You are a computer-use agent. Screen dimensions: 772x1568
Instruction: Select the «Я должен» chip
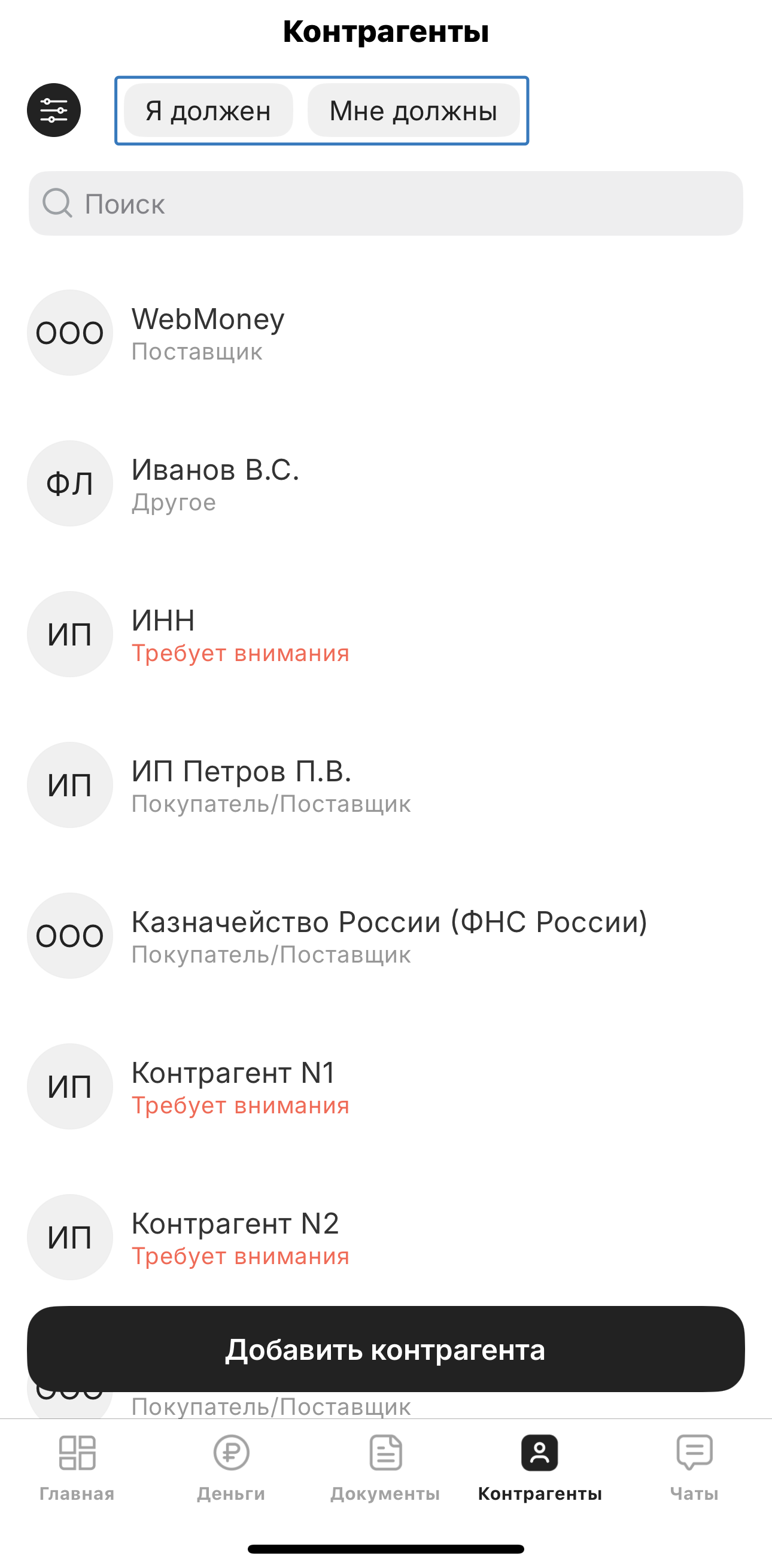point(208,111)
